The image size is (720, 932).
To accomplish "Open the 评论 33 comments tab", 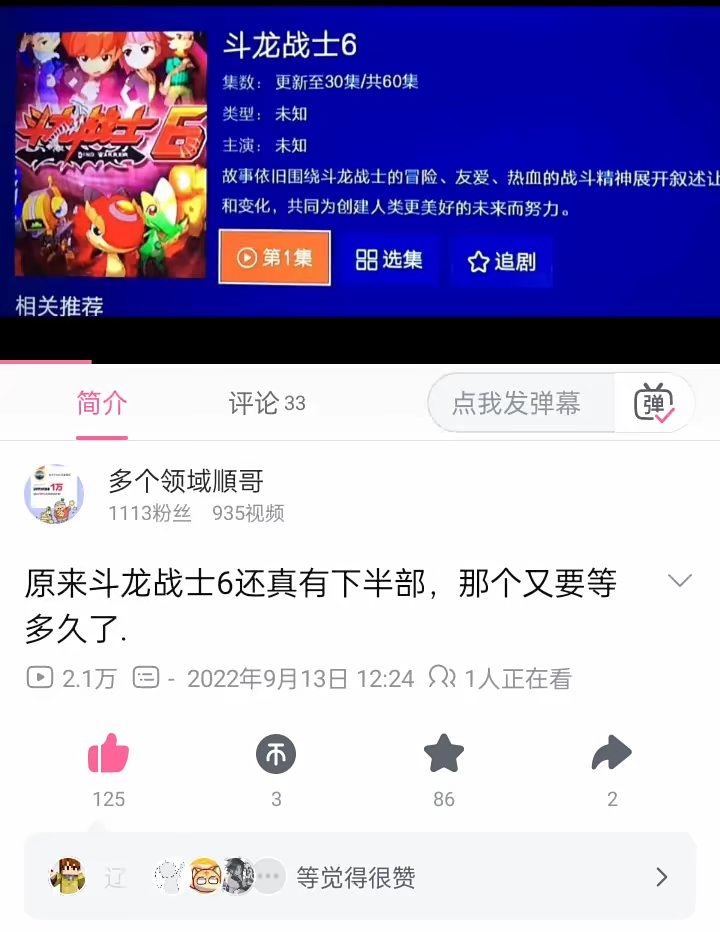I will (266, 403).
